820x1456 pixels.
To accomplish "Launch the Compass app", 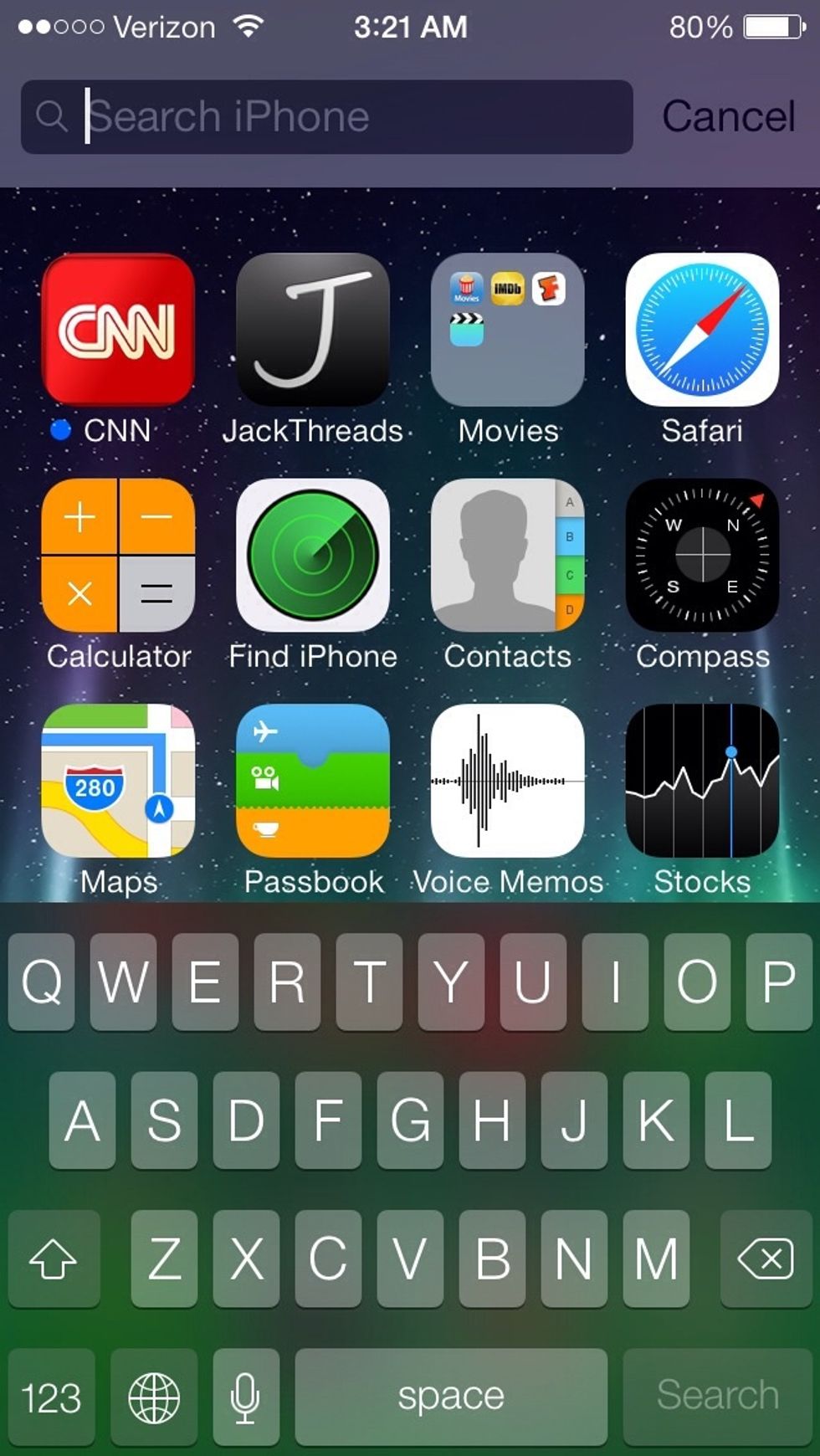I will 701,555.
